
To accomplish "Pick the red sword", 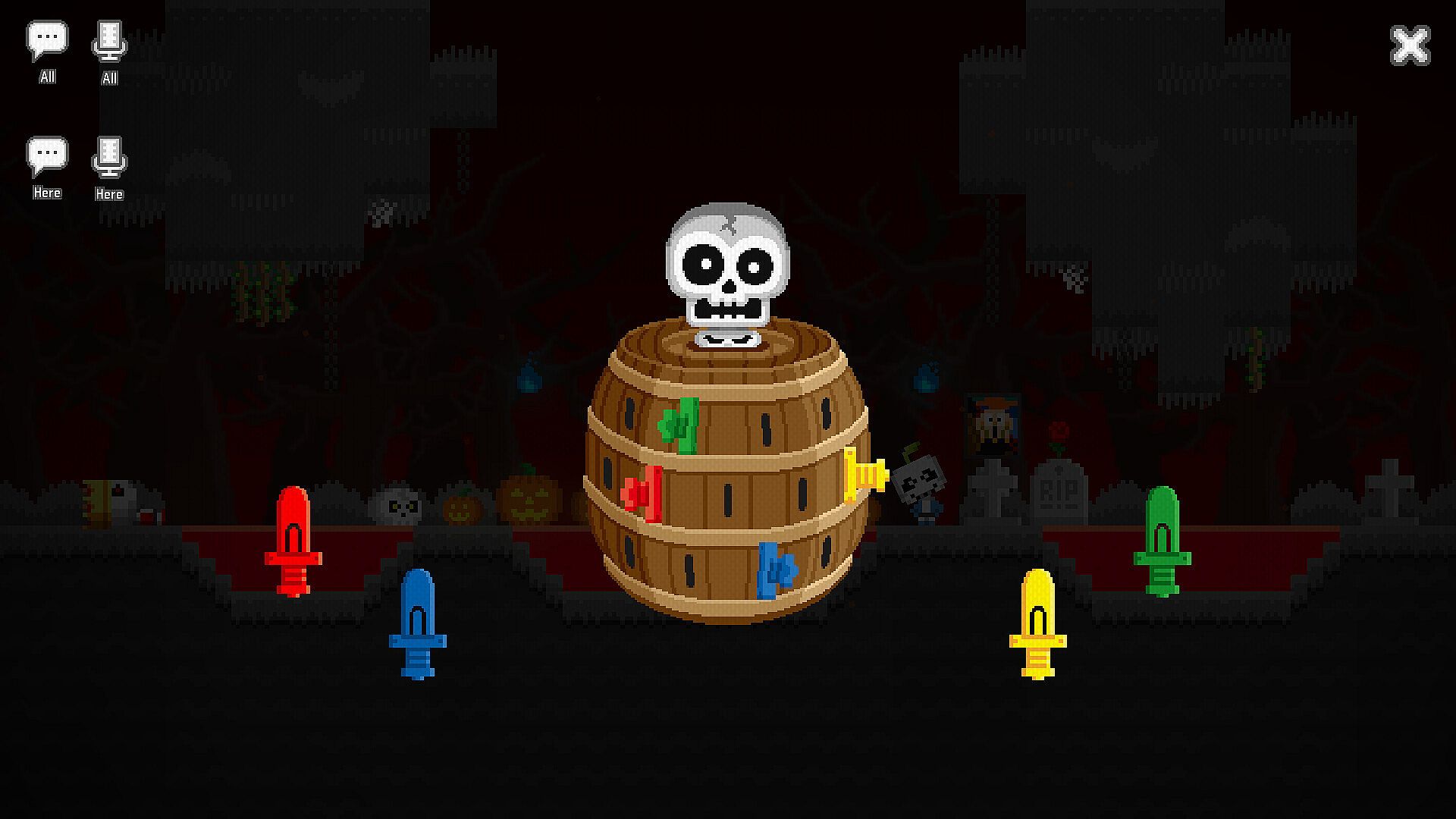I will pos(293,541).
